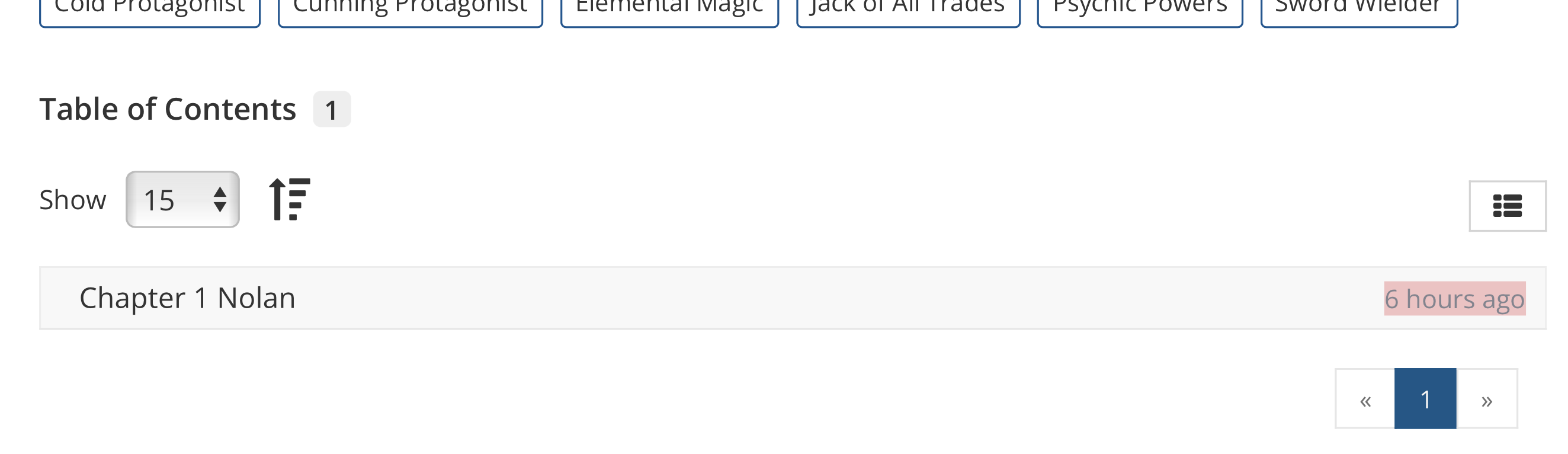Reverse the chapter sort order
The image size is (1568, 454).
pos(290,199)
